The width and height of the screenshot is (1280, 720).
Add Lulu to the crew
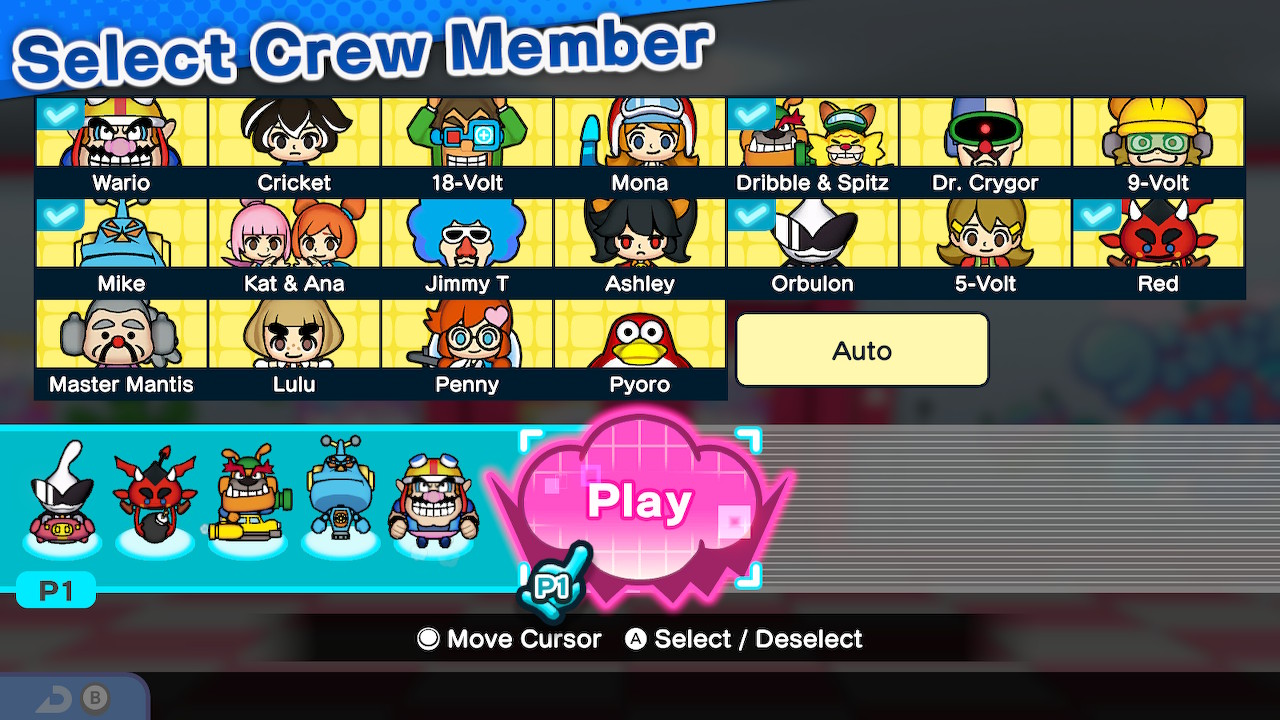point(294,347)
